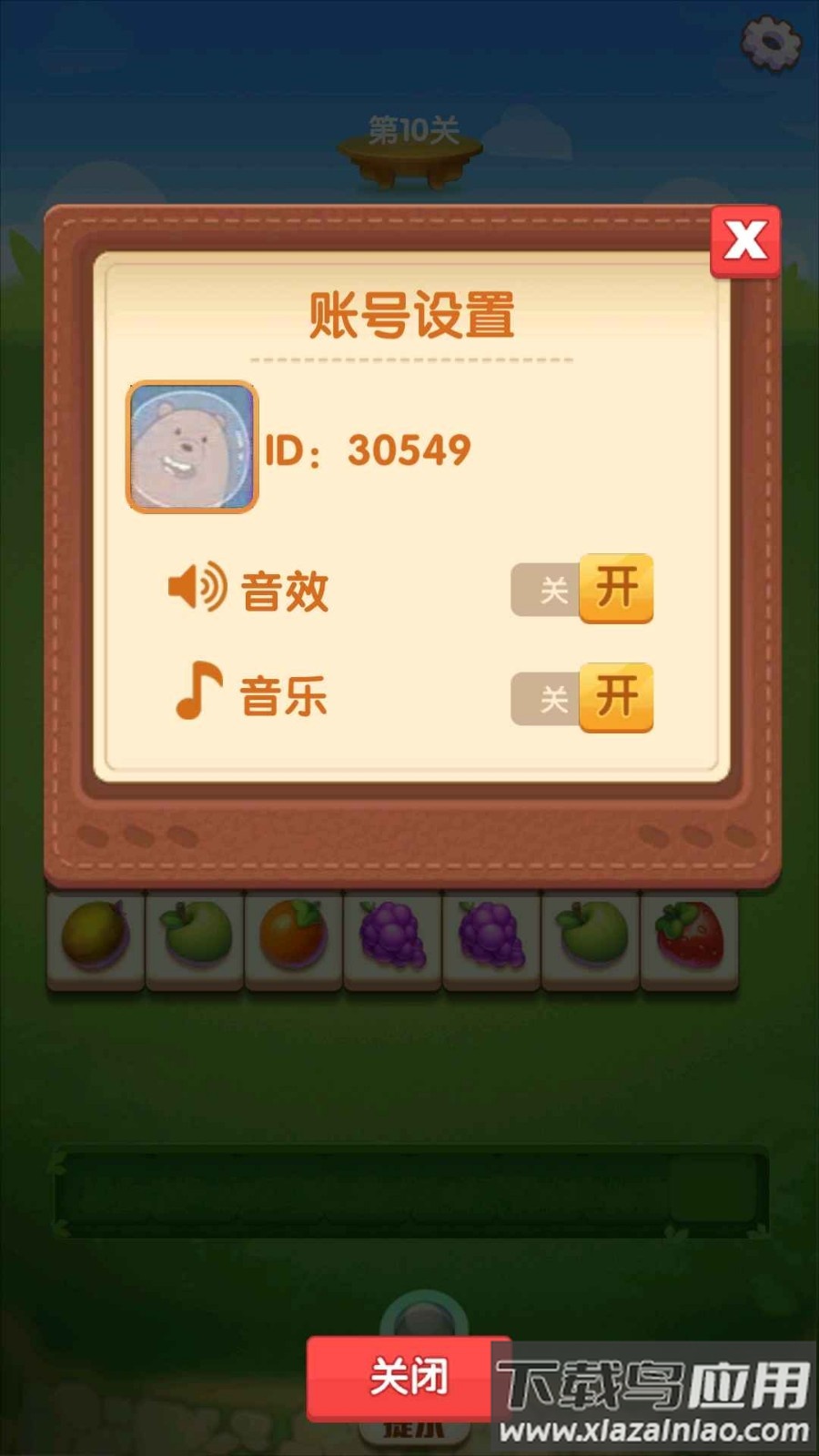Click the strawberry fruit tile
This screenshot has height=1456, width=819.
(687, 937)
